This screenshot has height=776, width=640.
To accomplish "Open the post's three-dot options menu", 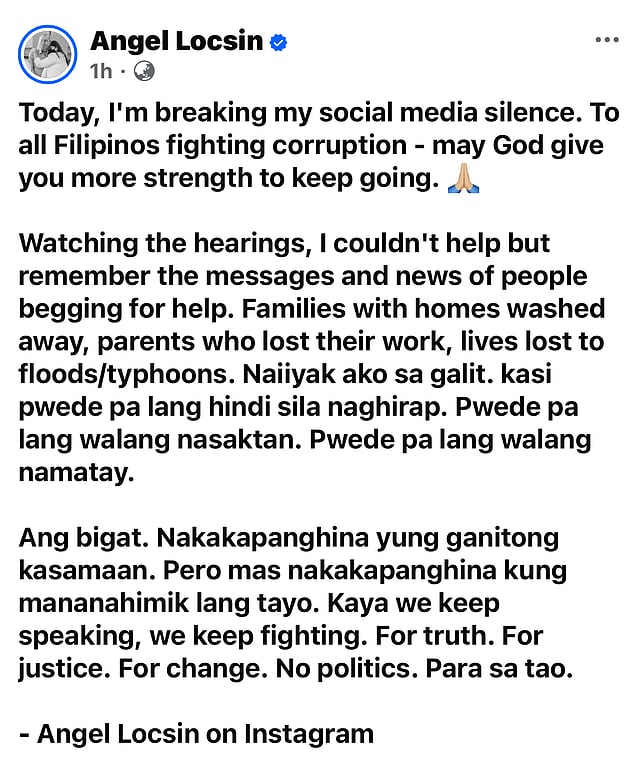I will [607, 40].
